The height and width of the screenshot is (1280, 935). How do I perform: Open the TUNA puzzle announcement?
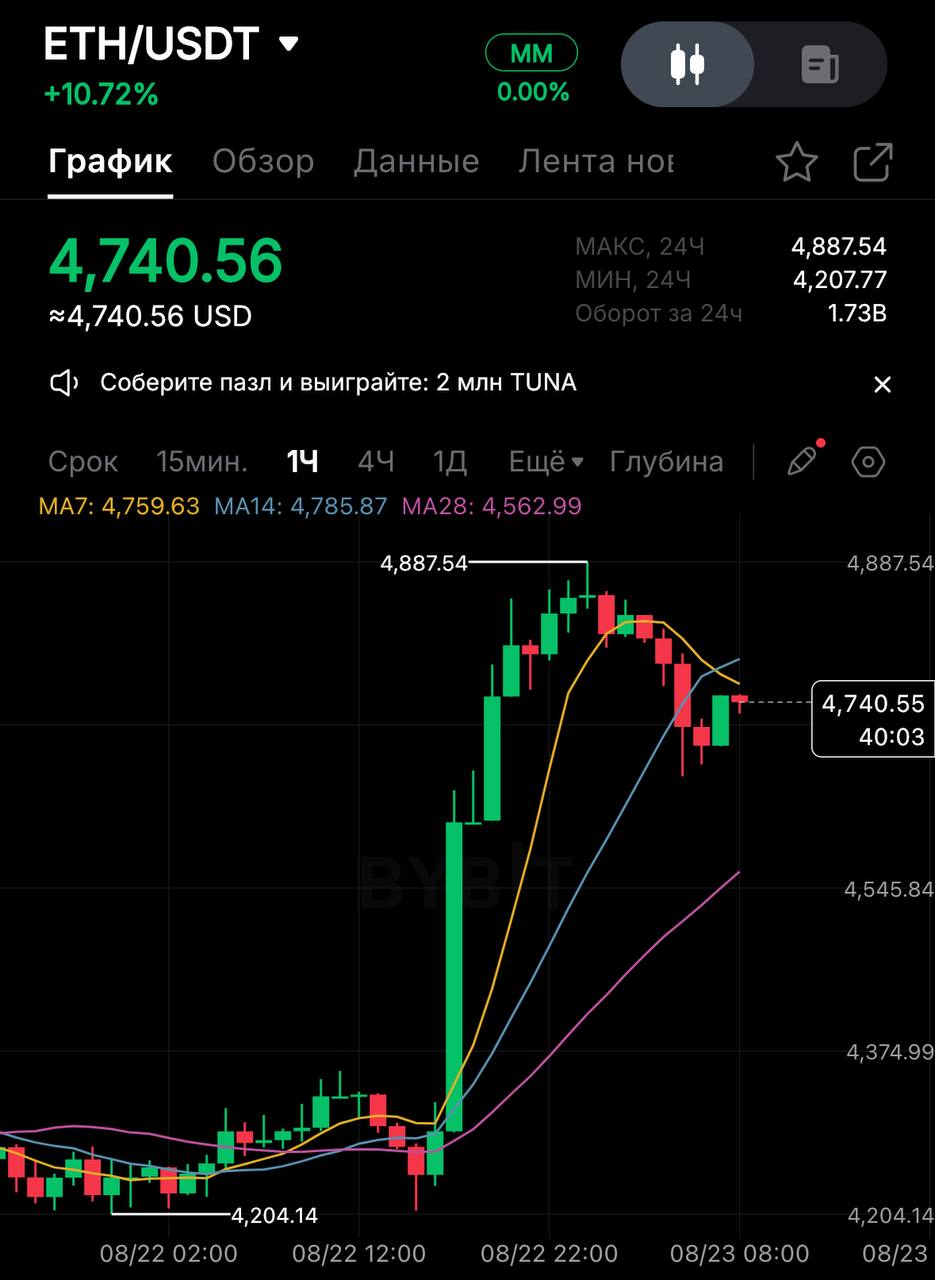338,382
